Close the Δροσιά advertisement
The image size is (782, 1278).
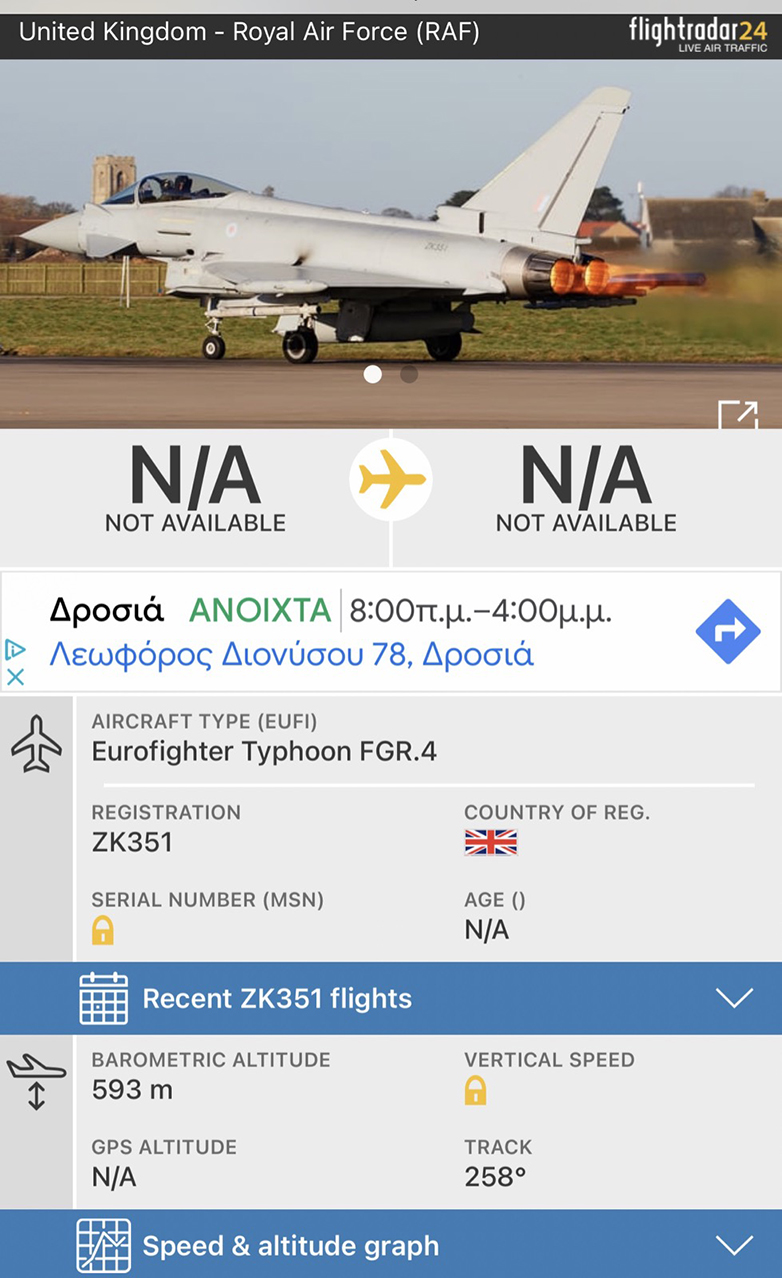pos(15,677)
